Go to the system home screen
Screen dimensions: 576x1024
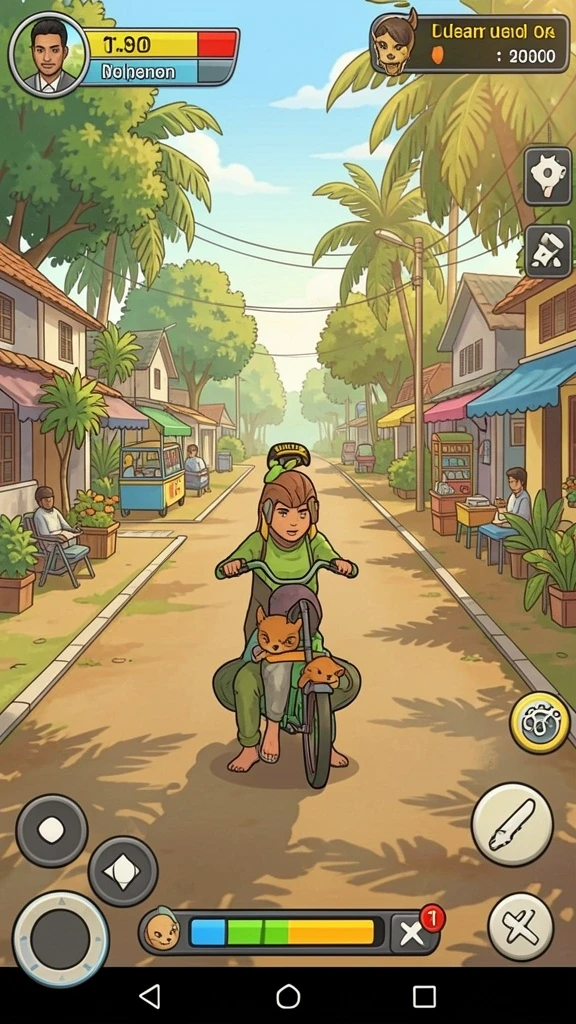click(288, 996)
